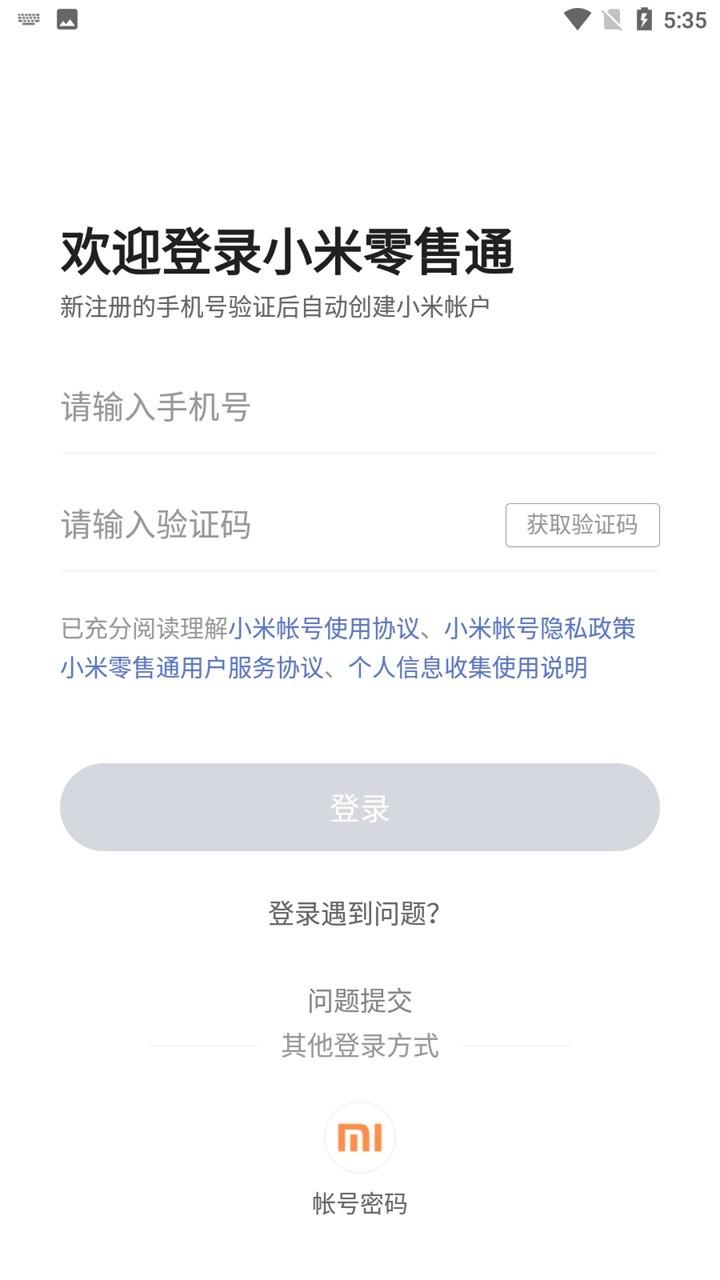Tap 获取验证码 to request verification code

(x=582, y=524)
